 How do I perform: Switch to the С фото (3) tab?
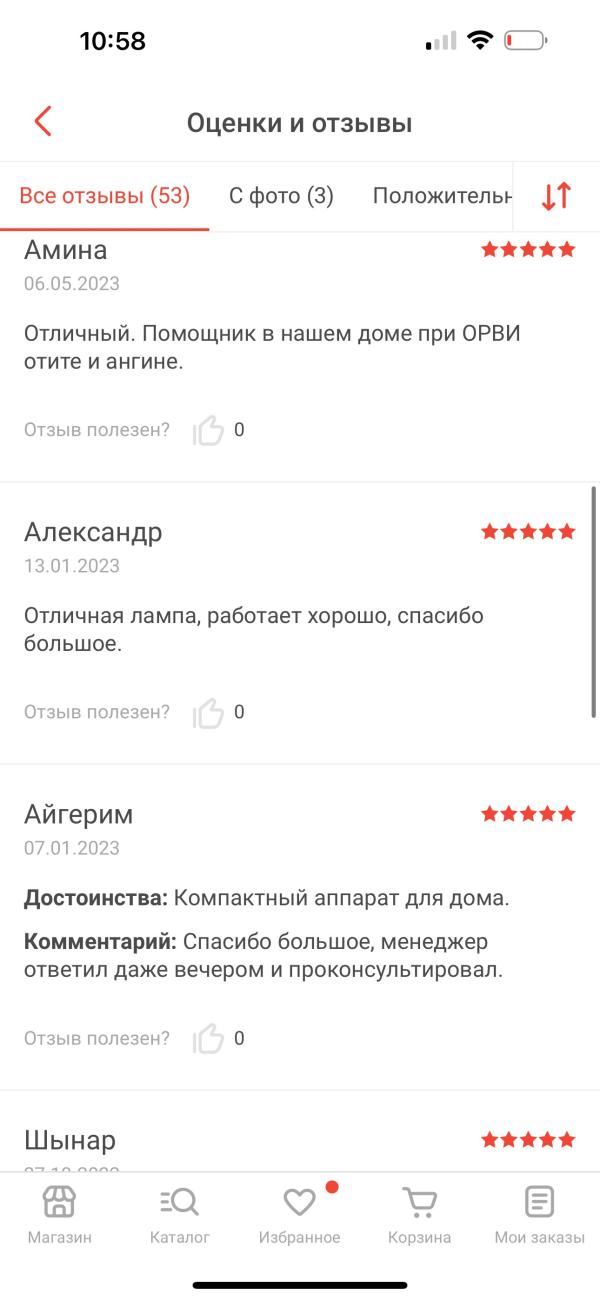pyautogui.click(x=281, y=196)
